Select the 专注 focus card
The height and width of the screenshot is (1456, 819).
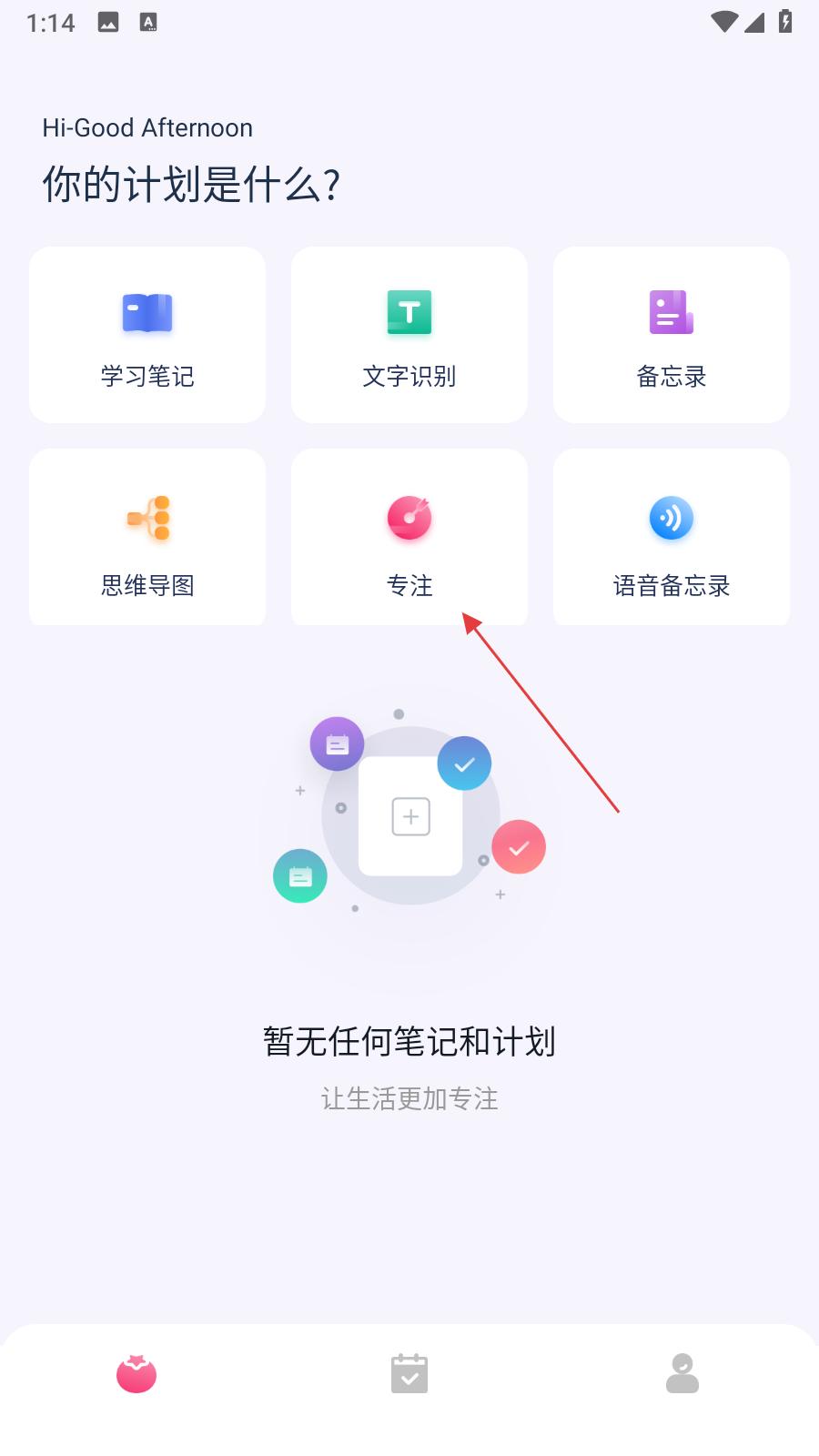(409, 537)
